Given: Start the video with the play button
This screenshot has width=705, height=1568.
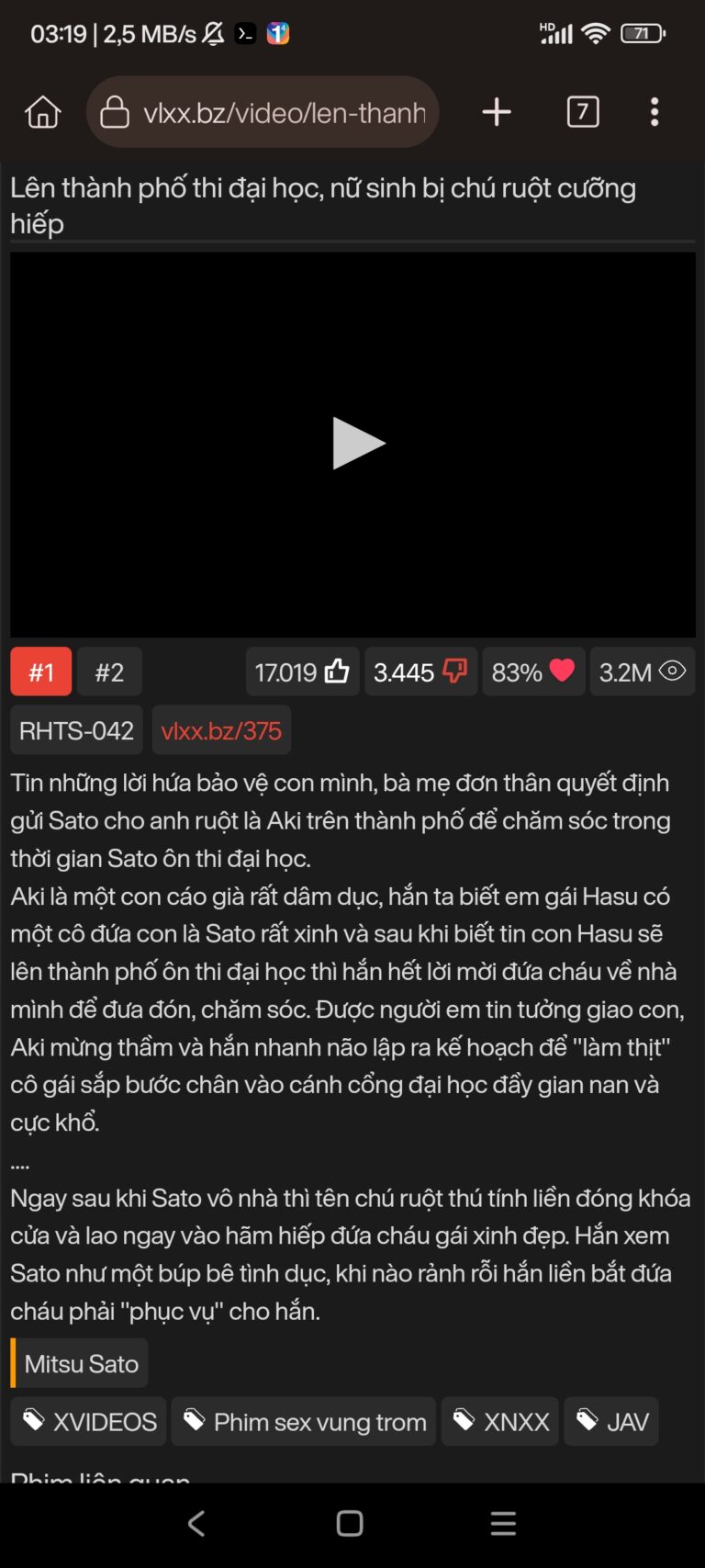Looking at the screenshot, I should pyautogui.click(x=357, y=444).
